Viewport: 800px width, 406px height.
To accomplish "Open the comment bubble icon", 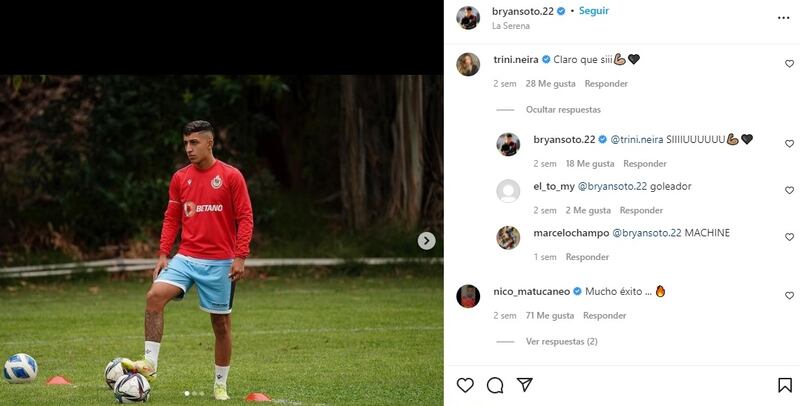I will pos(495,385).
